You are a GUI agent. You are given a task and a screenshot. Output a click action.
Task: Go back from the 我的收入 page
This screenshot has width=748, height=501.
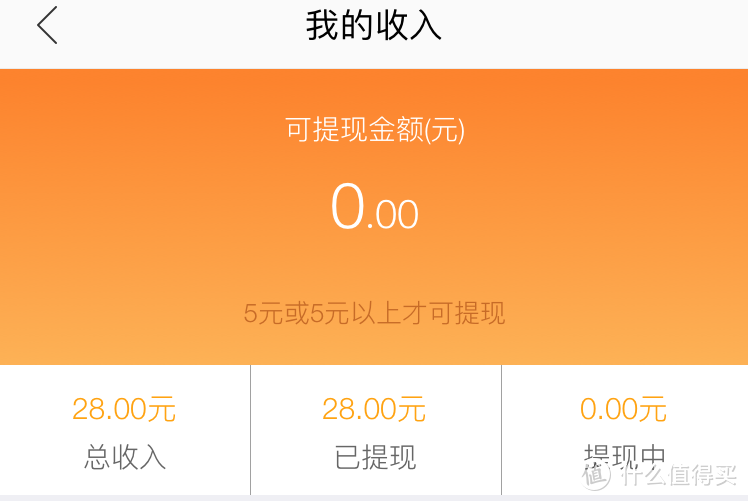[x=47, y=26]
